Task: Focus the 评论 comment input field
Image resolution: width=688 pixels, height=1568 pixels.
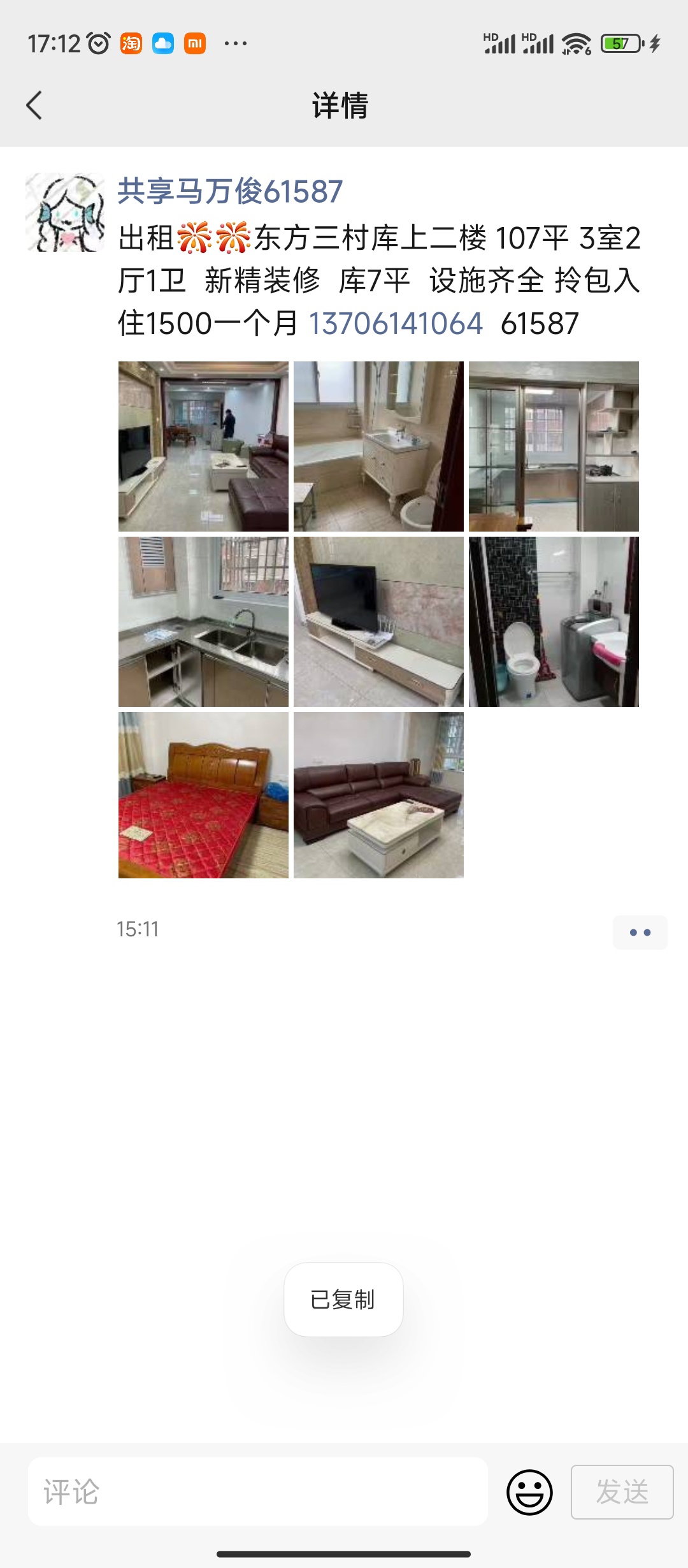Action: [258, 1492]
